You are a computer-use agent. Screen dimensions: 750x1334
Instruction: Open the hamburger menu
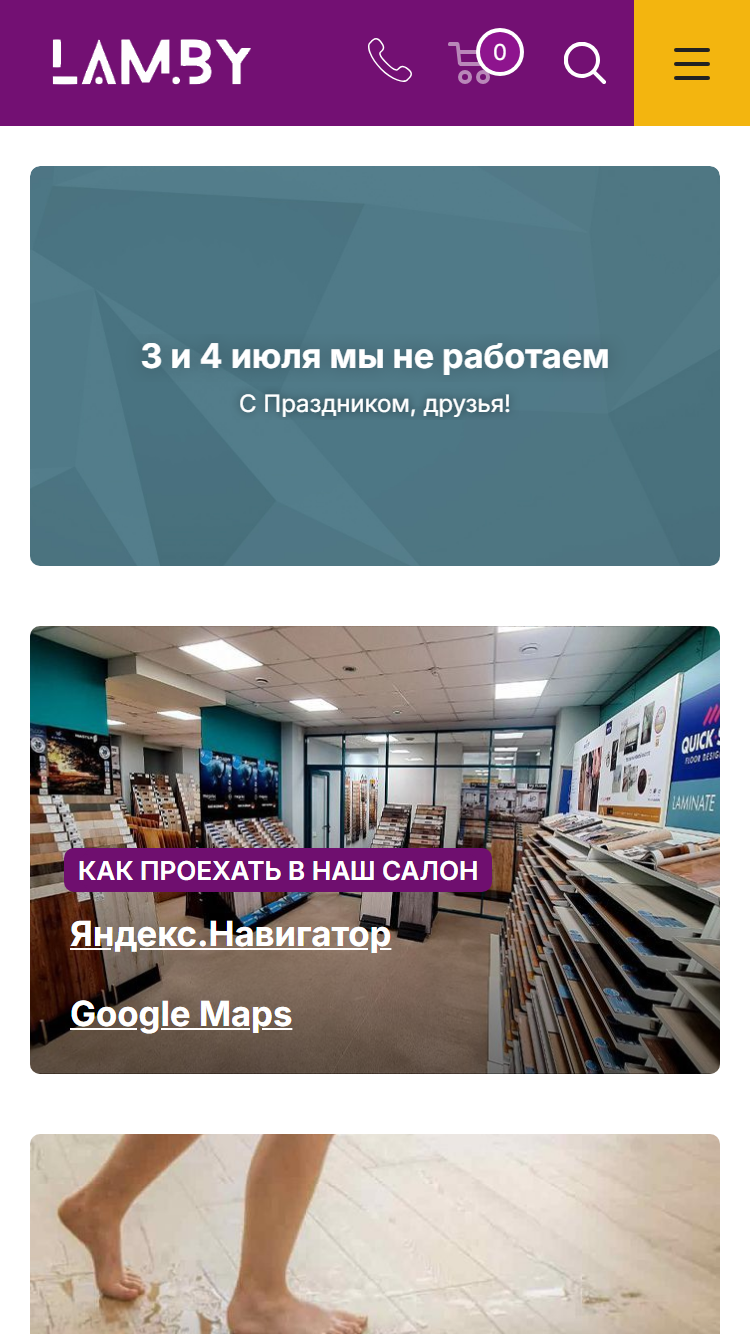[692, 63]
